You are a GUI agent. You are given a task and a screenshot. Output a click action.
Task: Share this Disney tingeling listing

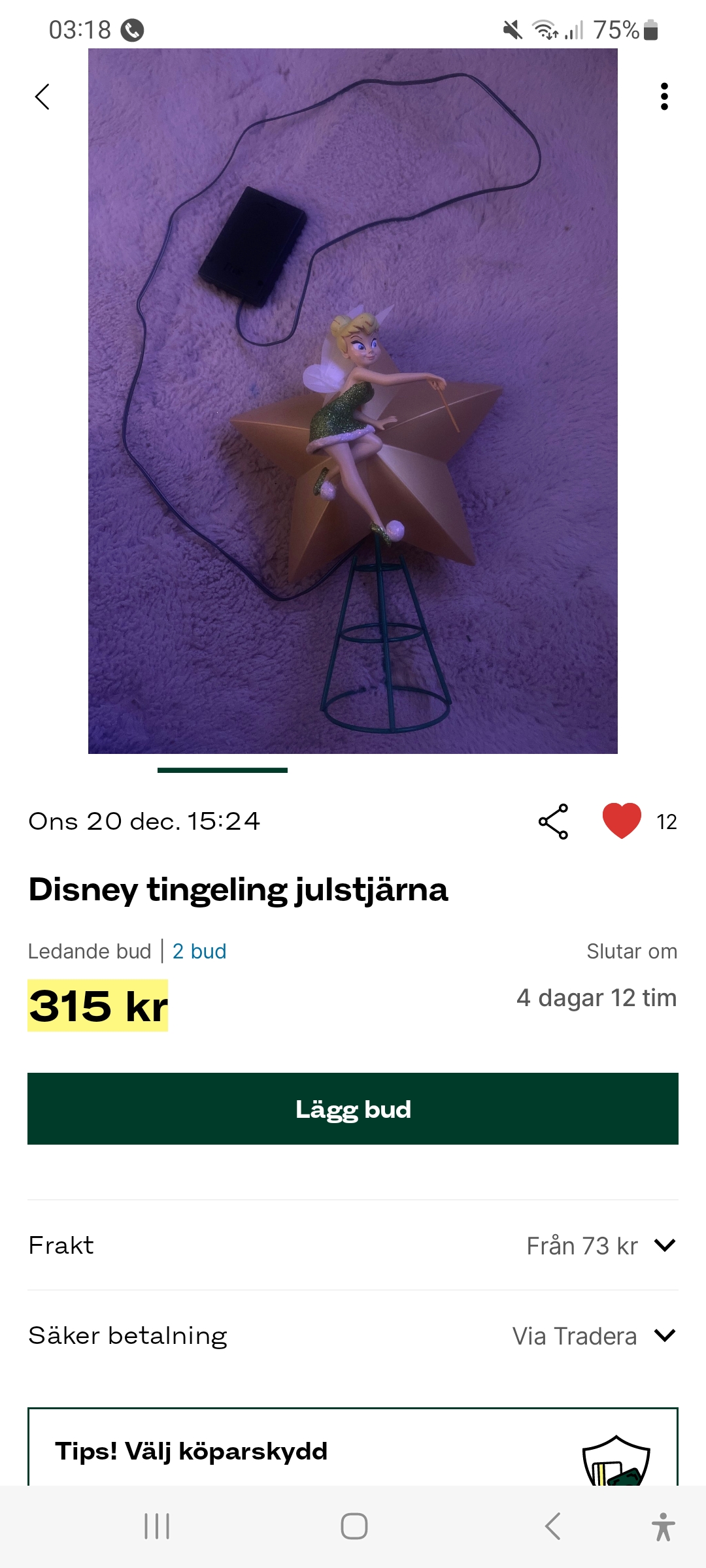[x=553, y=821]
